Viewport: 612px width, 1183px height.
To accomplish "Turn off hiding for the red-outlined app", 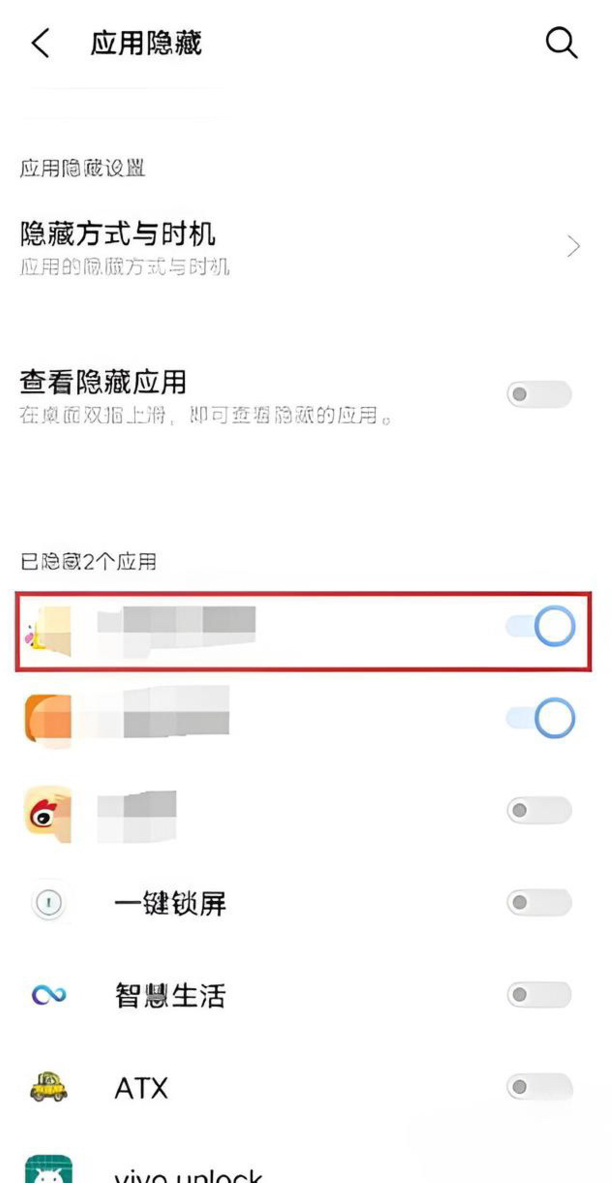I will [541, 628].
